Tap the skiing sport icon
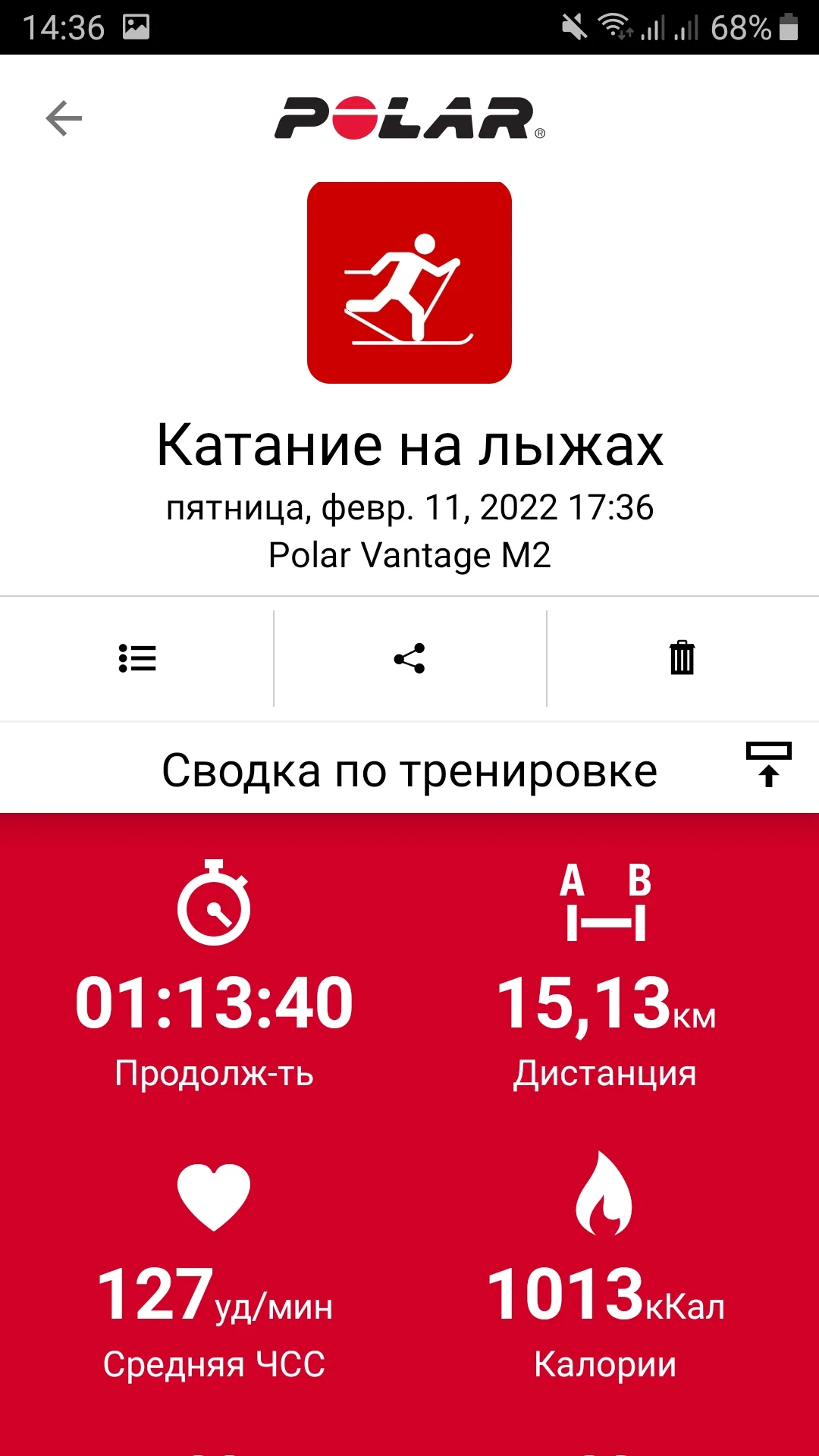Screen dimensions: 819x1456 pos(409,283)
